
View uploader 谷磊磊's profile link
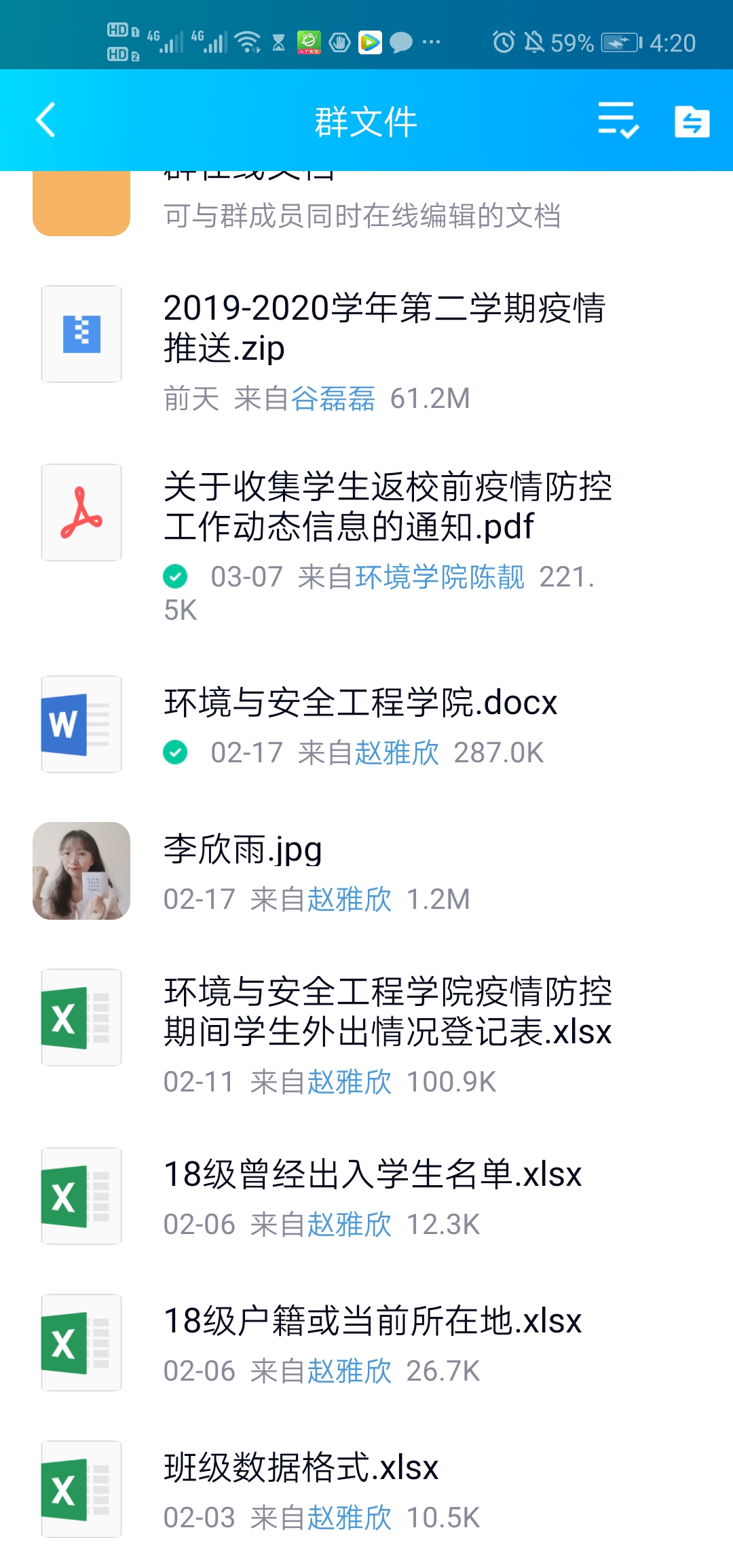coord(333,398)
